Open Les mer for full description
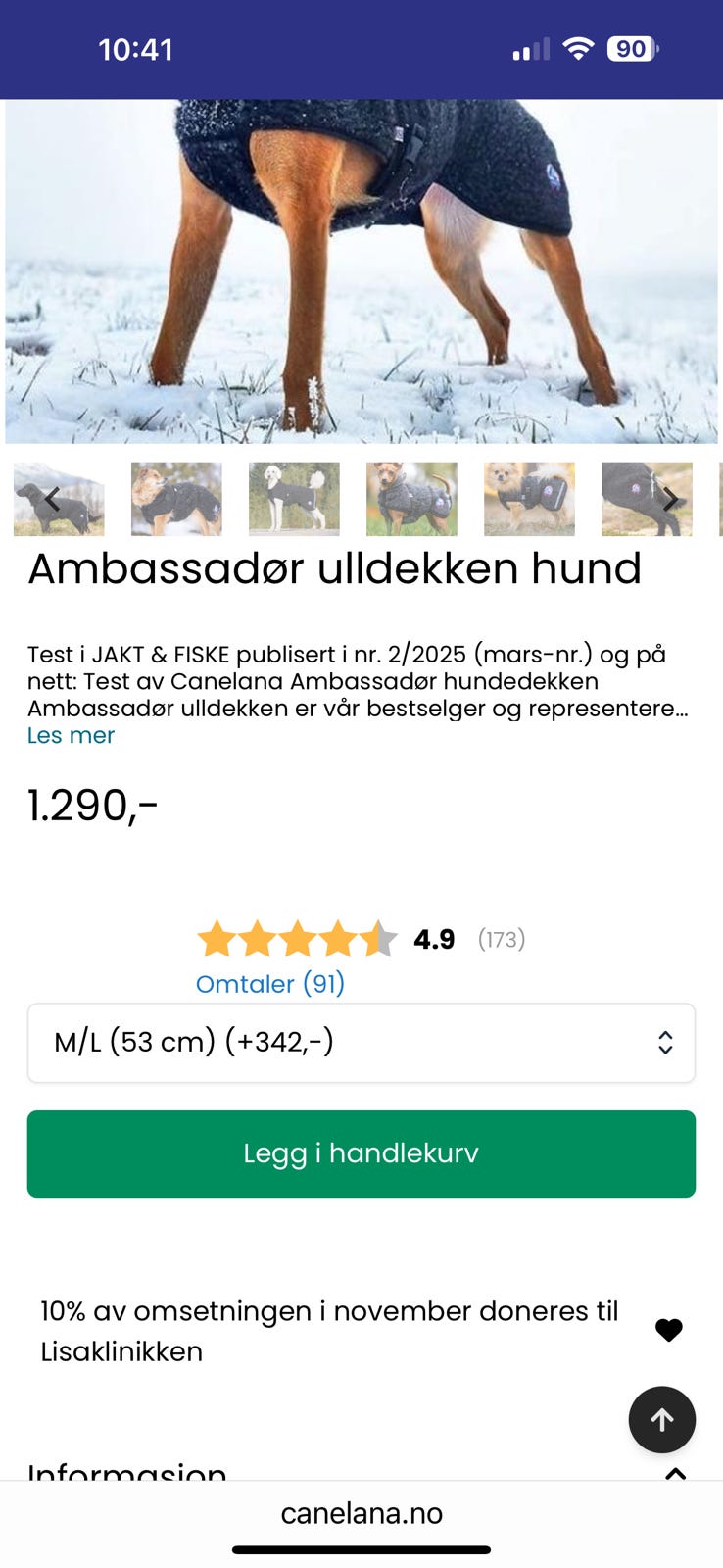Viewport: 723px width, 1568px height. 70,735
